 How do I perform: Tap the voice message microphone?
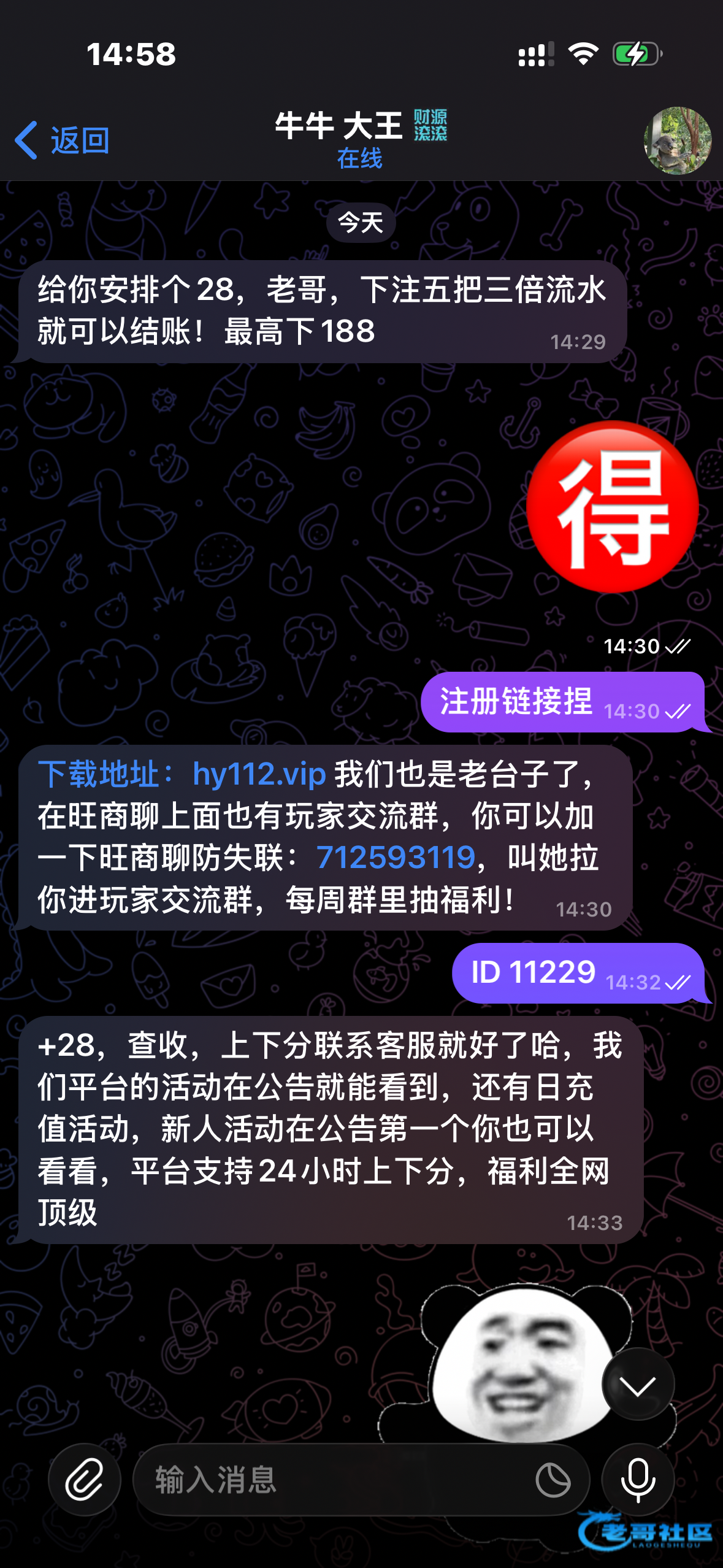638,1480
